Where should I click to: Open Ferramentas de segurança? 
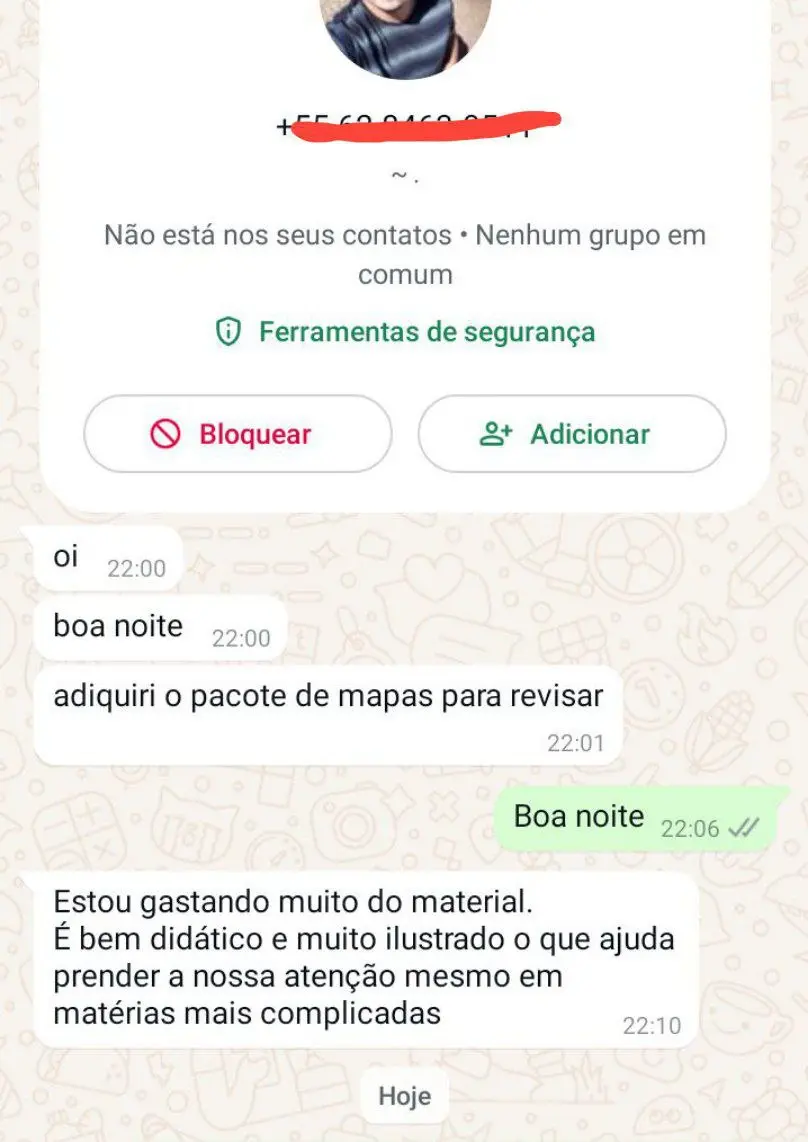[x=406, y=332]
